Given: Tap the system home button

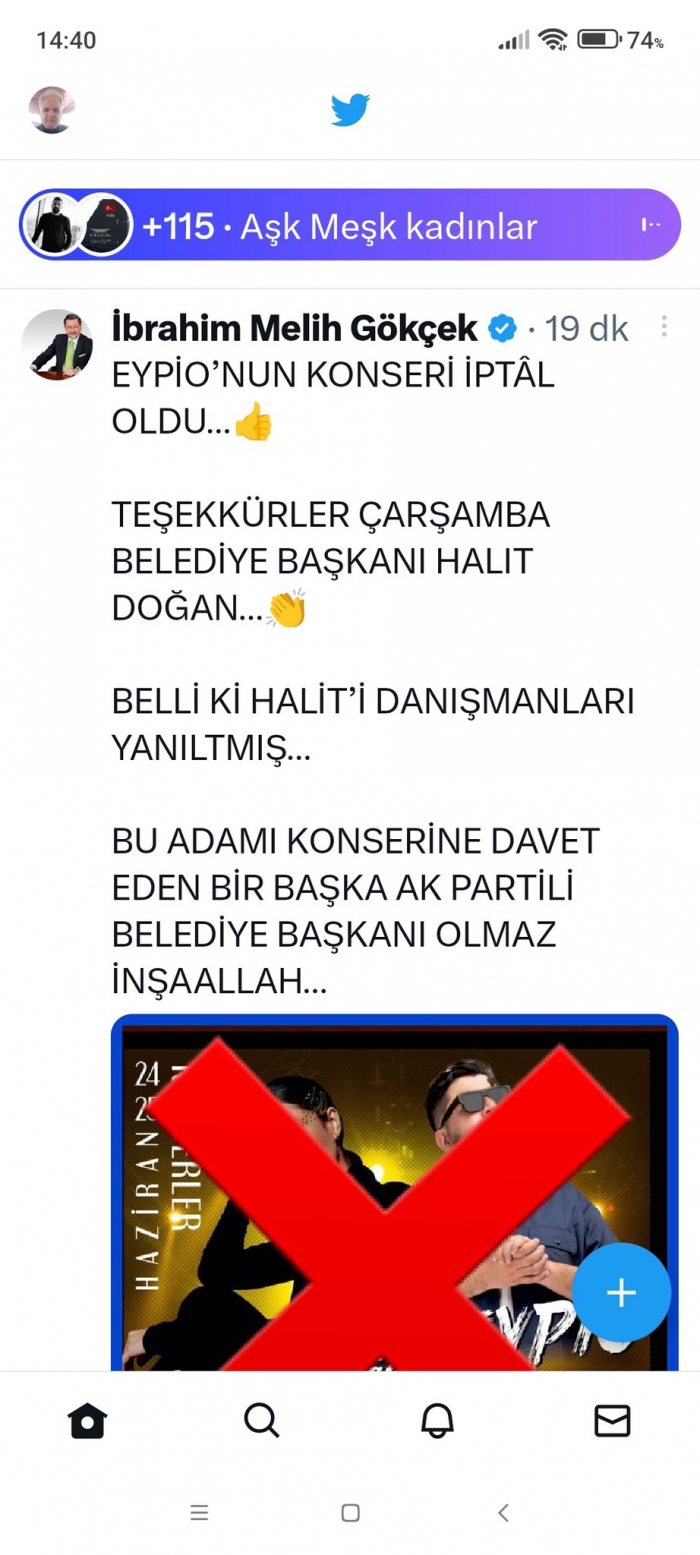Looking at the screenshot, I should pyautogui.click(x=350, y=1513).
